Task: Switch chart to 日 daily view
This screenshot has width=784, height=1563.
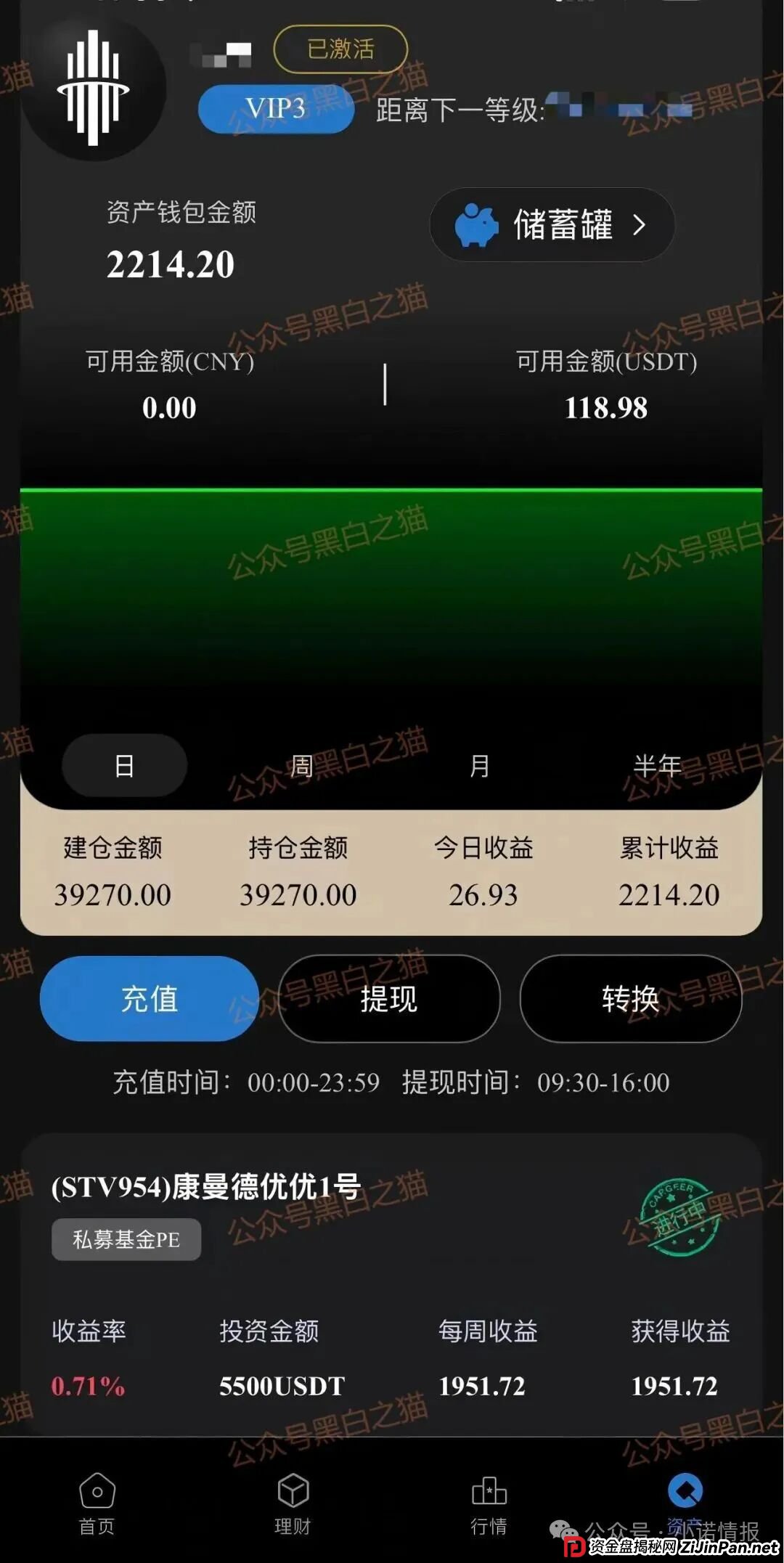Action: point(125,764)
